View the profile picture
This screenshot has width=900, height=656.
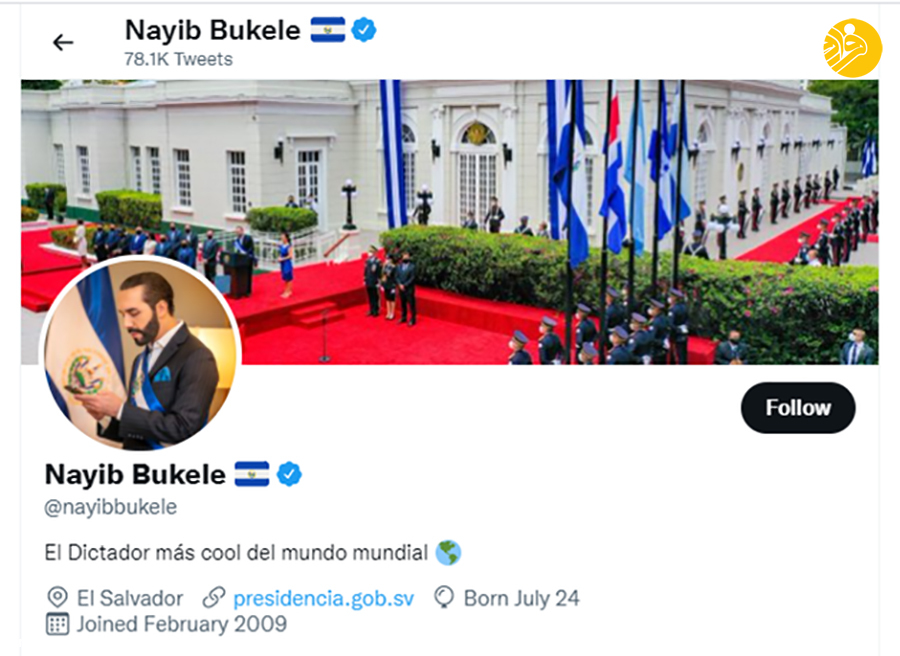click(140, 356)
